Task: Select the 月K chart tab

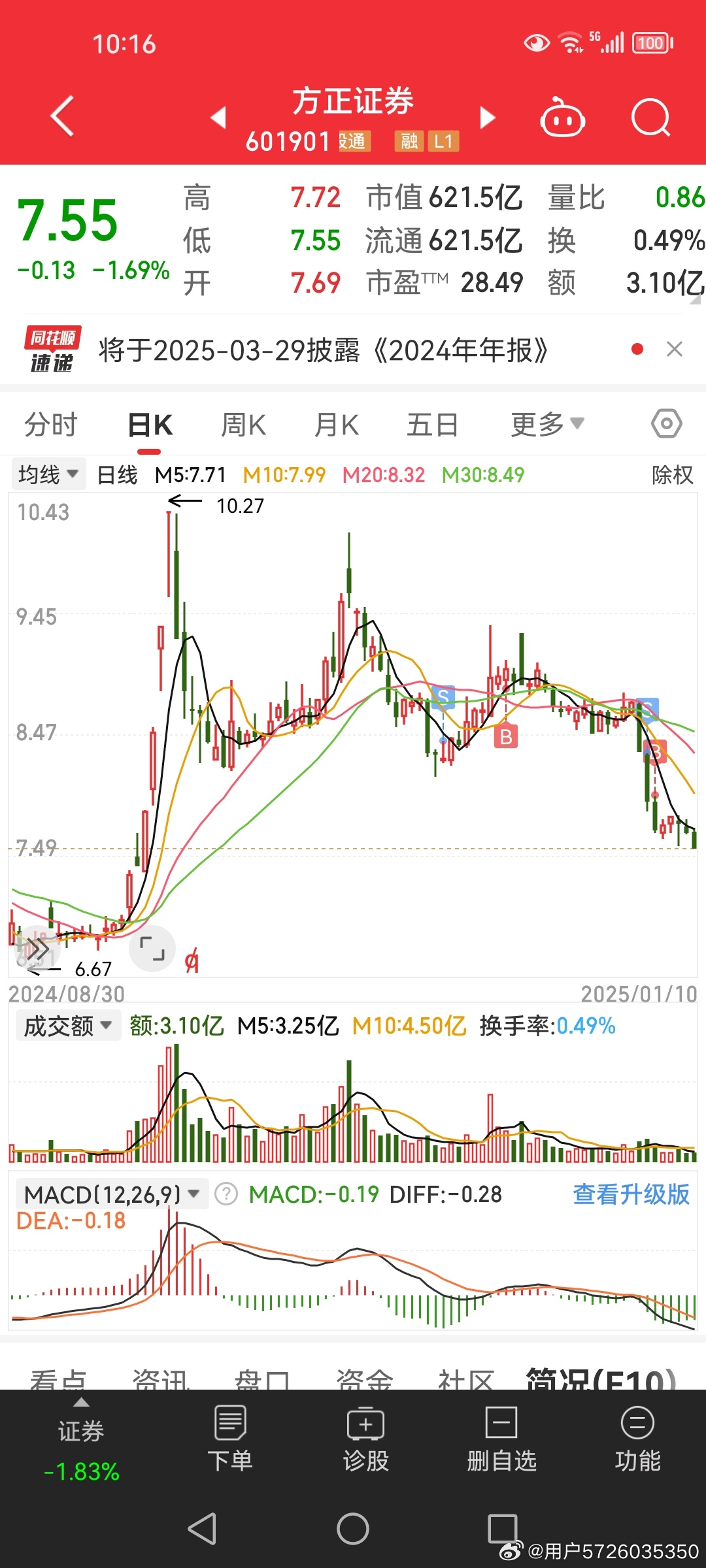Action: coord(336,425)
